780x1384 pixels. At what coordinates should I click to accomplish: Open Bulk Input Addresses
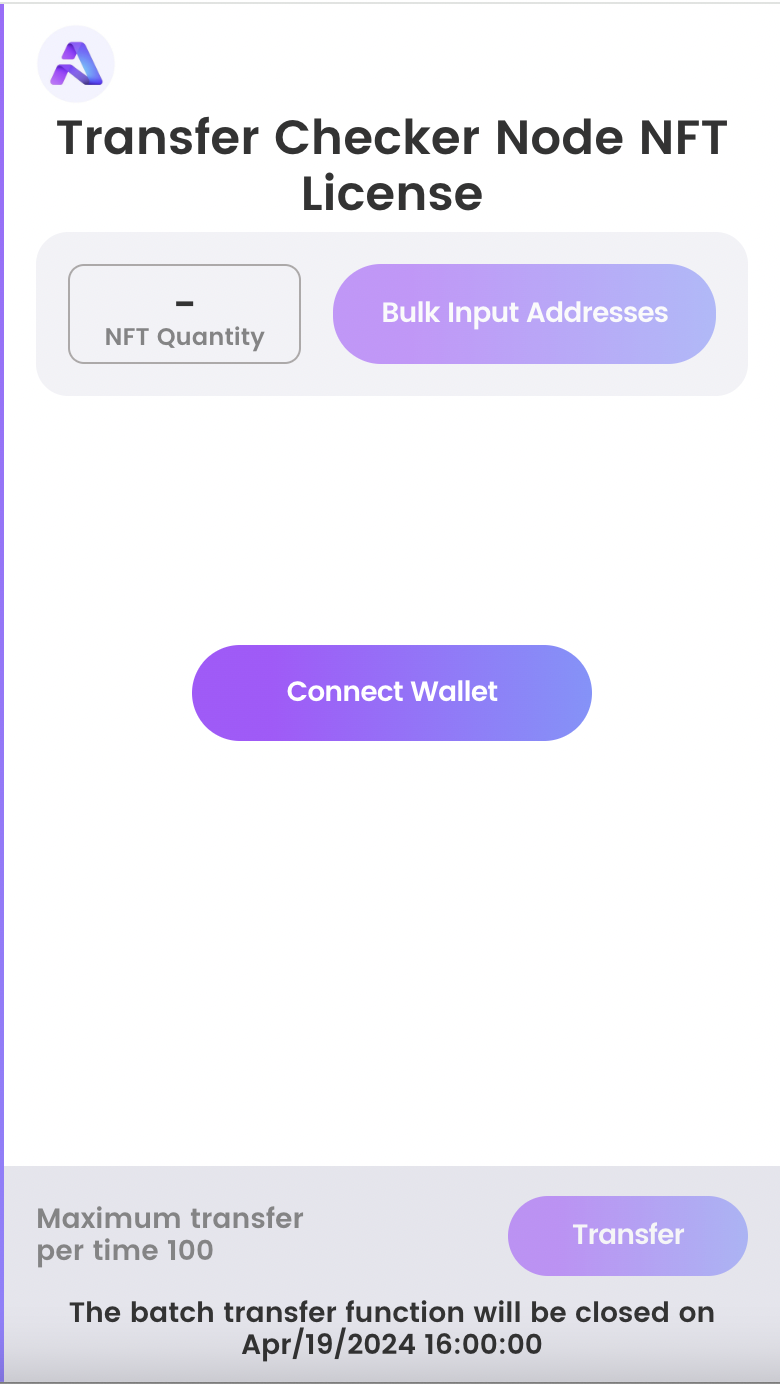524,313
